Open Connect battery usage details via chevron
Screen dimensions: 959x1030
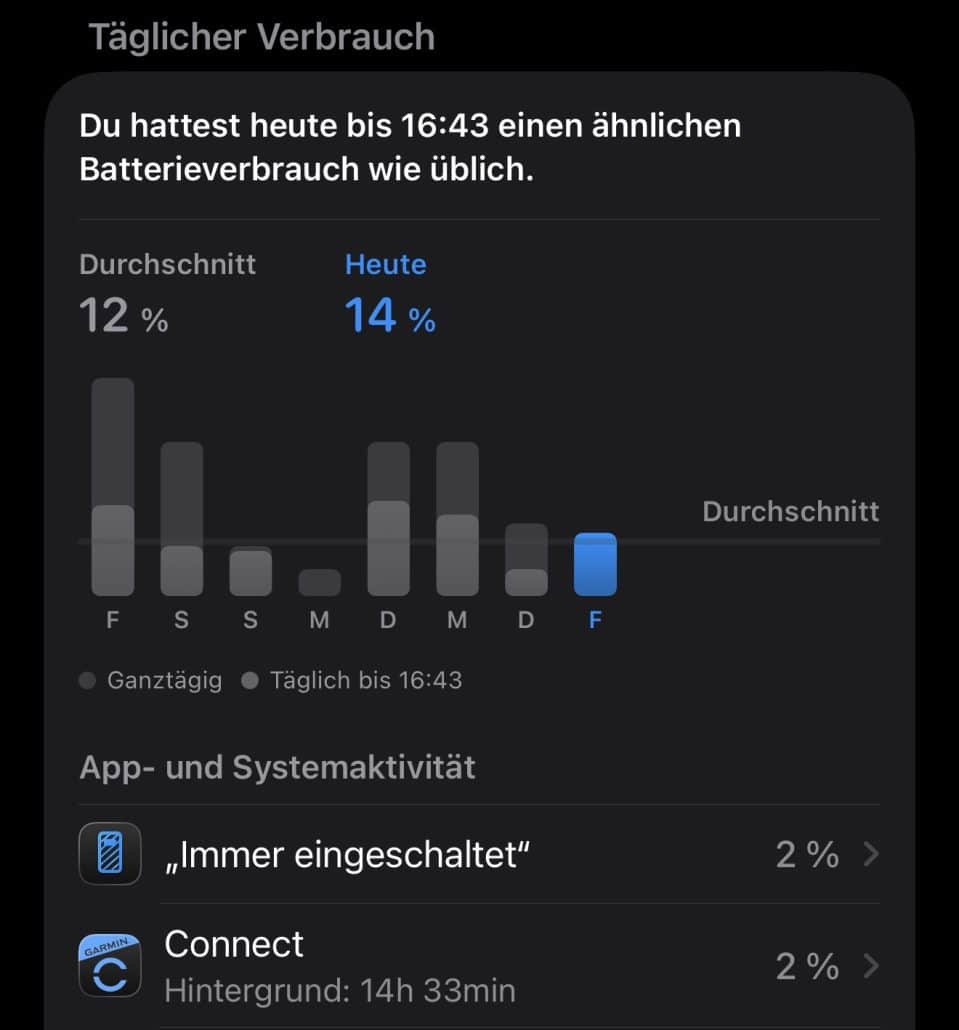tap(869, 966)
